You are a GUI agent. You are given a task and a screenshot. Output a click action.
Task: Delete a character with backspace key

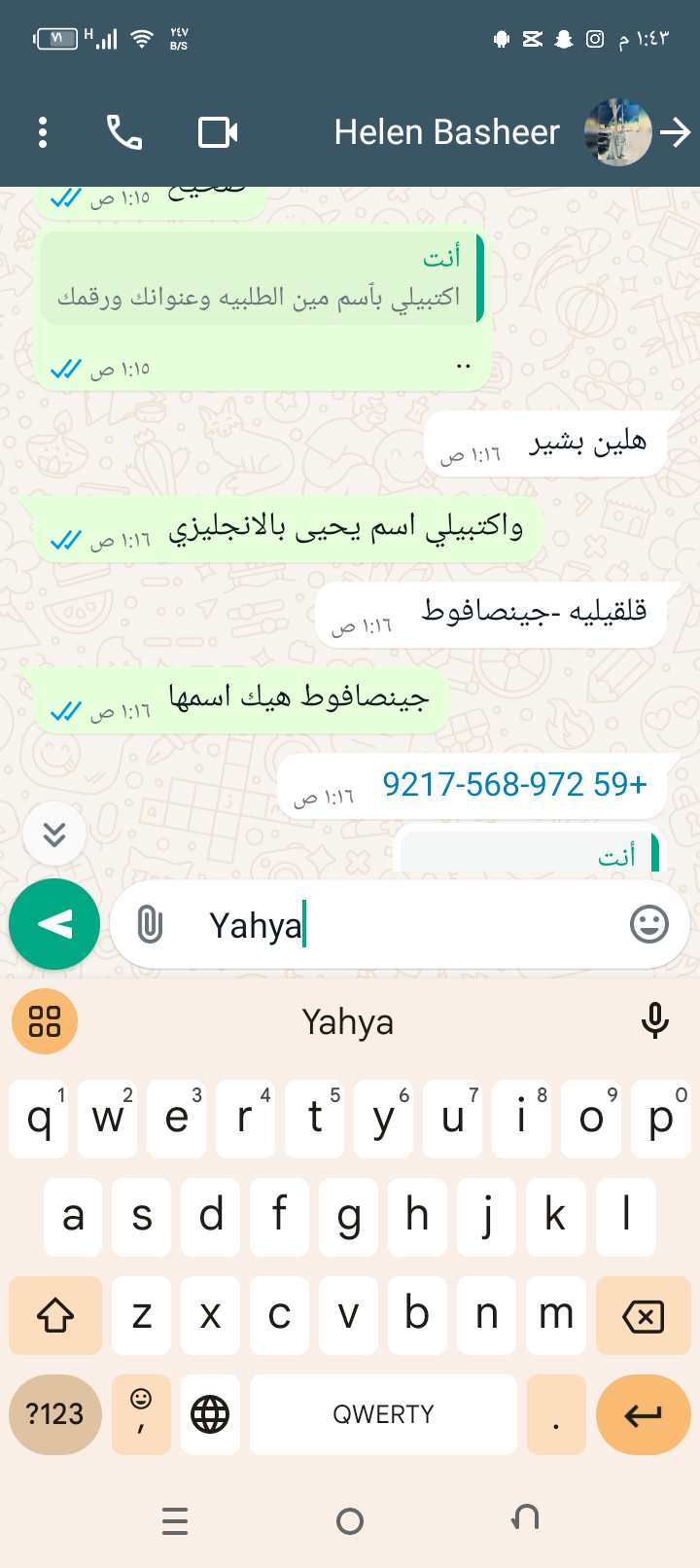[x=643, y=1317]
